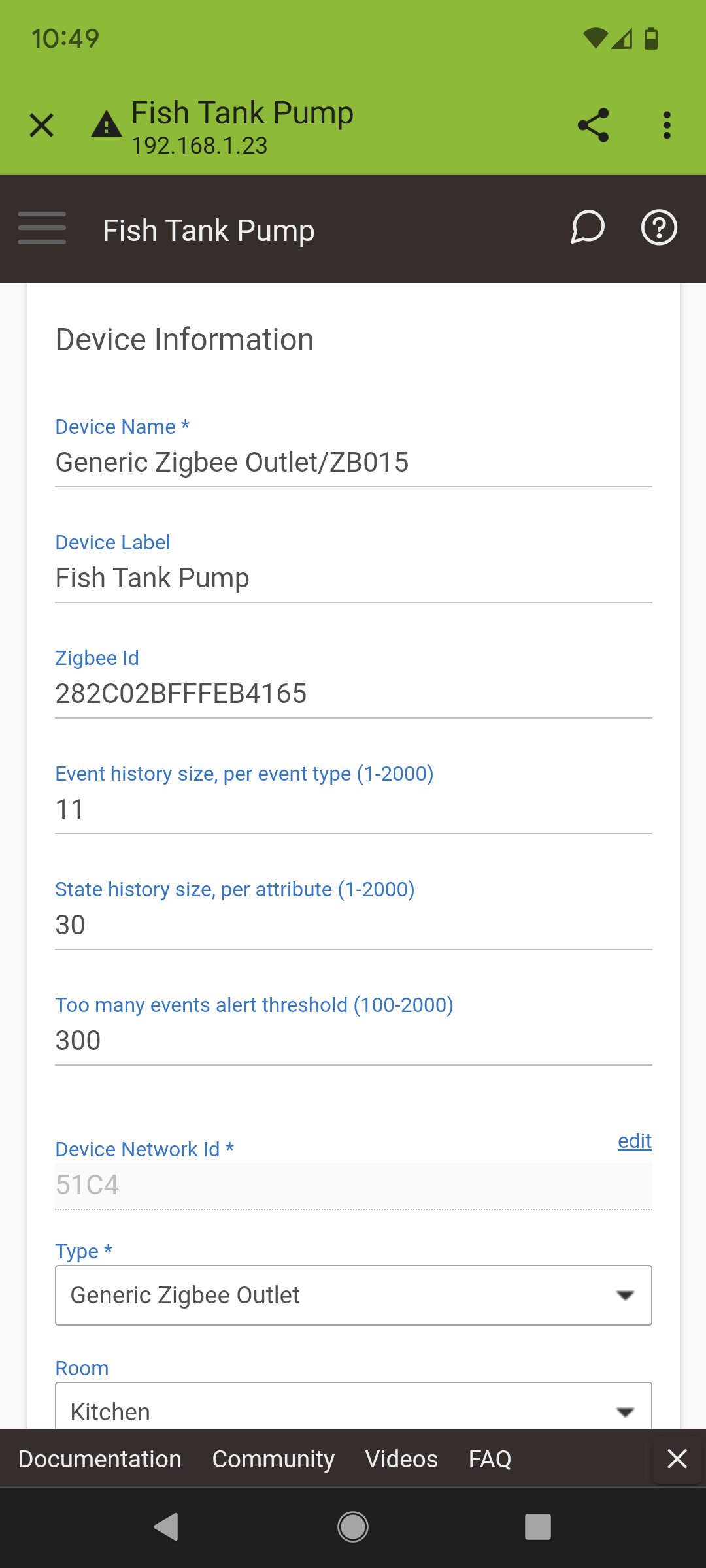Screen dimensions: 706x1568
Task: Open the Community link
Action: (x=273, y=1459)
